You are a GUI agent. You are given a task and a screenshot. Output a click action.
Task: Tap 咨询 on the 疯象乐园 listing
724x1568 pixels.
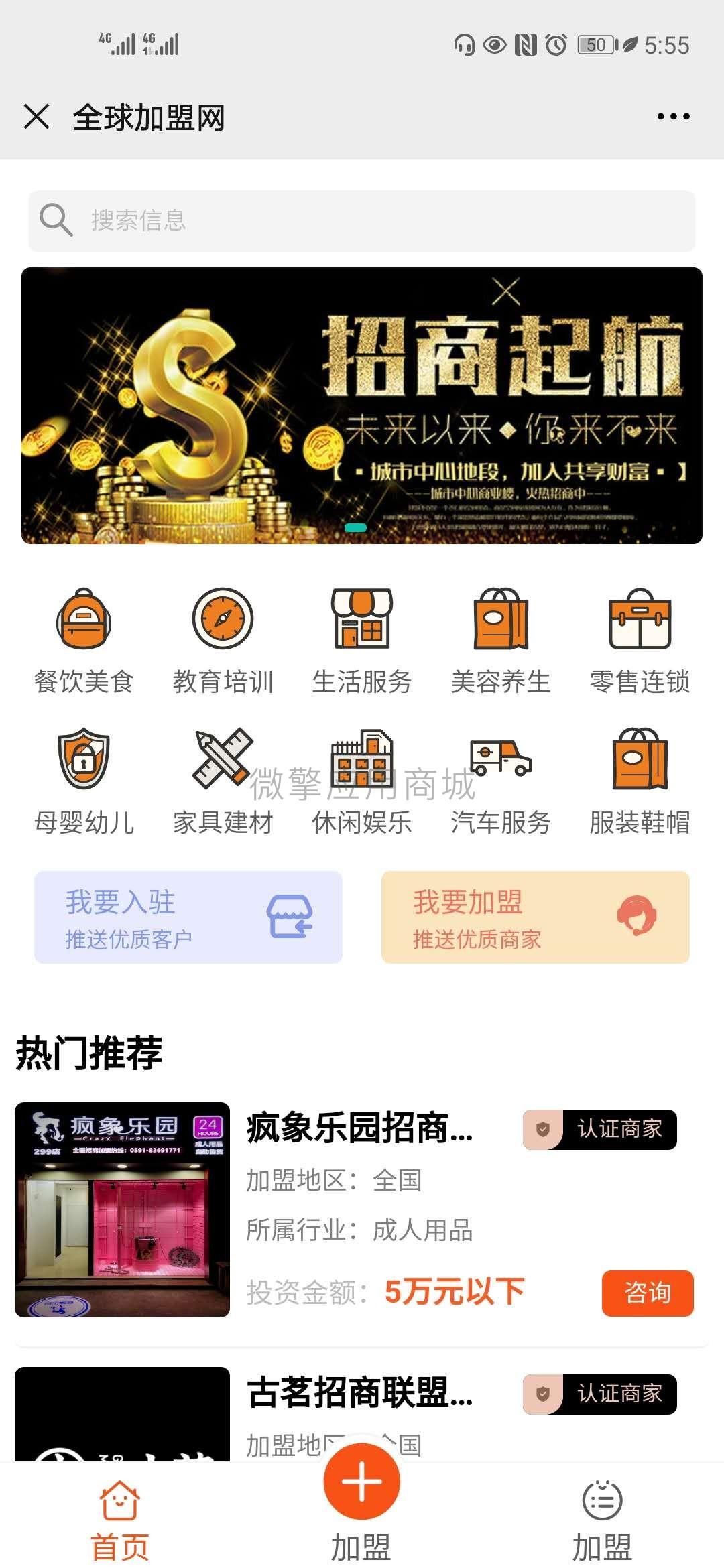click(x=647, y=1293)
